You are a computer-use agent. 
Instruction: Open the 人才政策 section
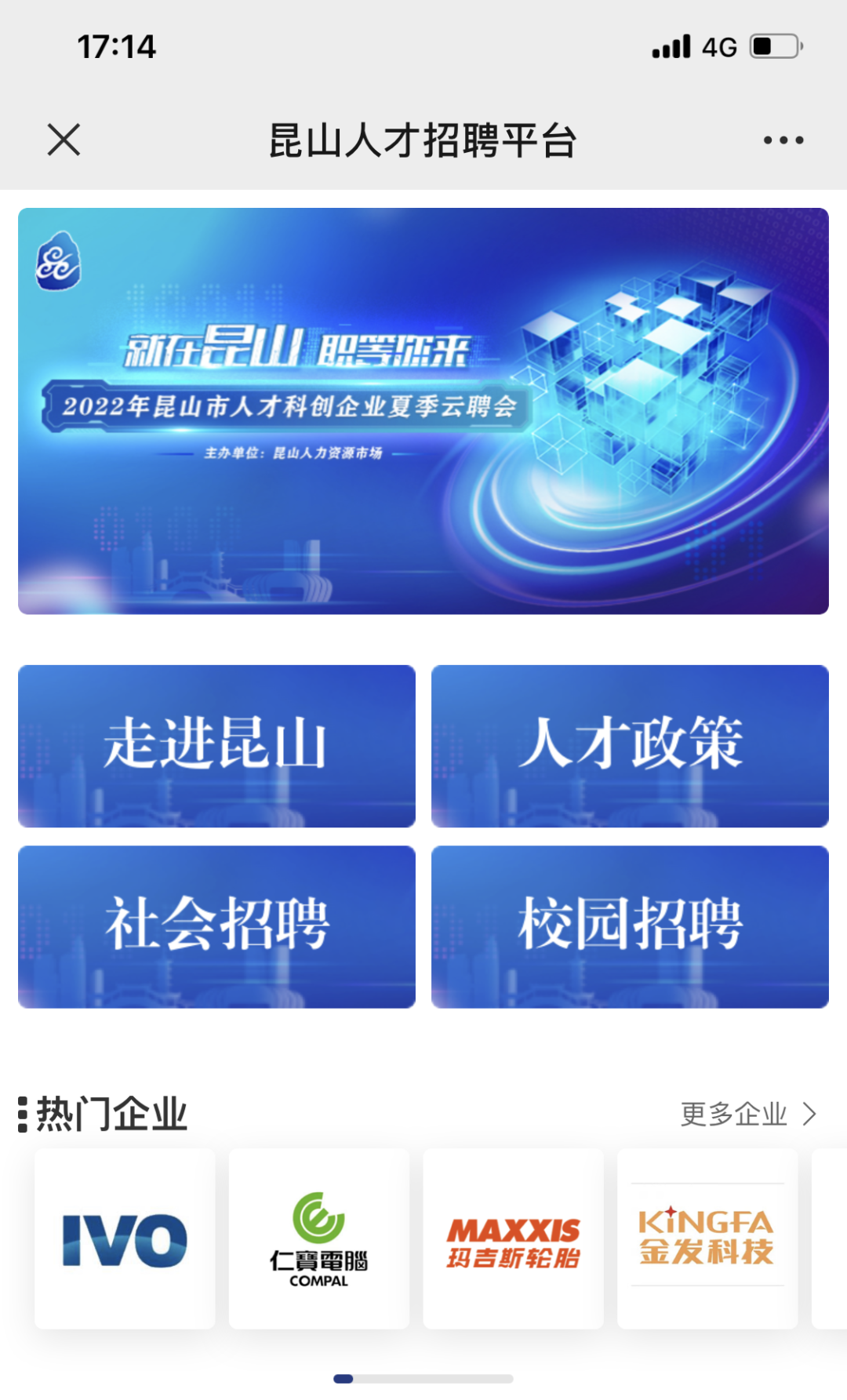click(630, 746)
